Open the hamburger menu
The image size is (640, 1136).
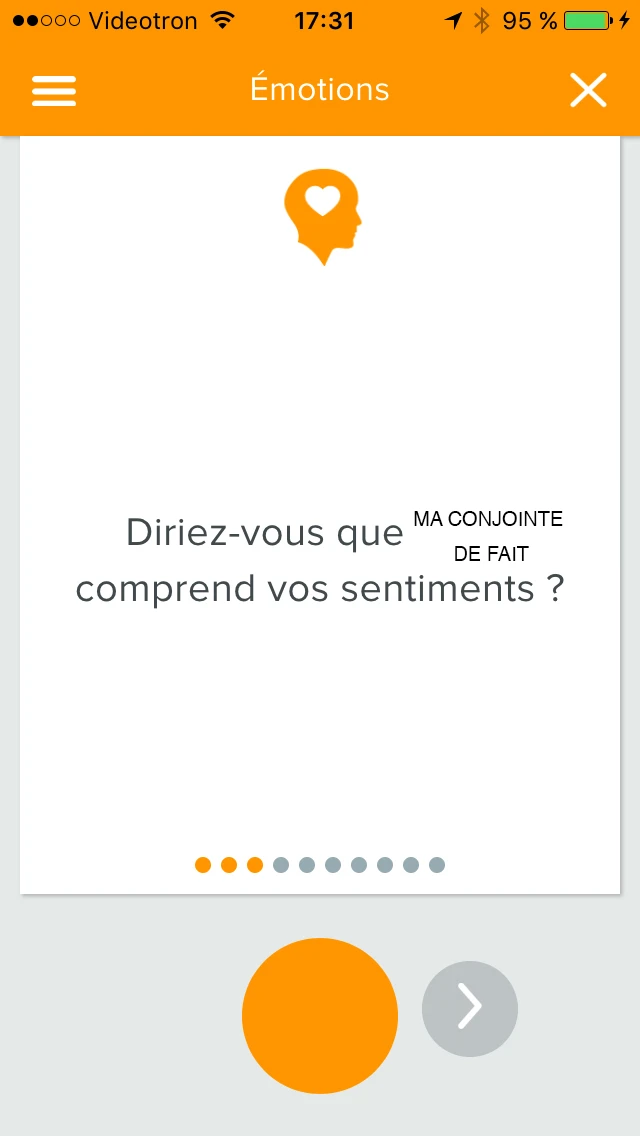click(x=54, y=91)
